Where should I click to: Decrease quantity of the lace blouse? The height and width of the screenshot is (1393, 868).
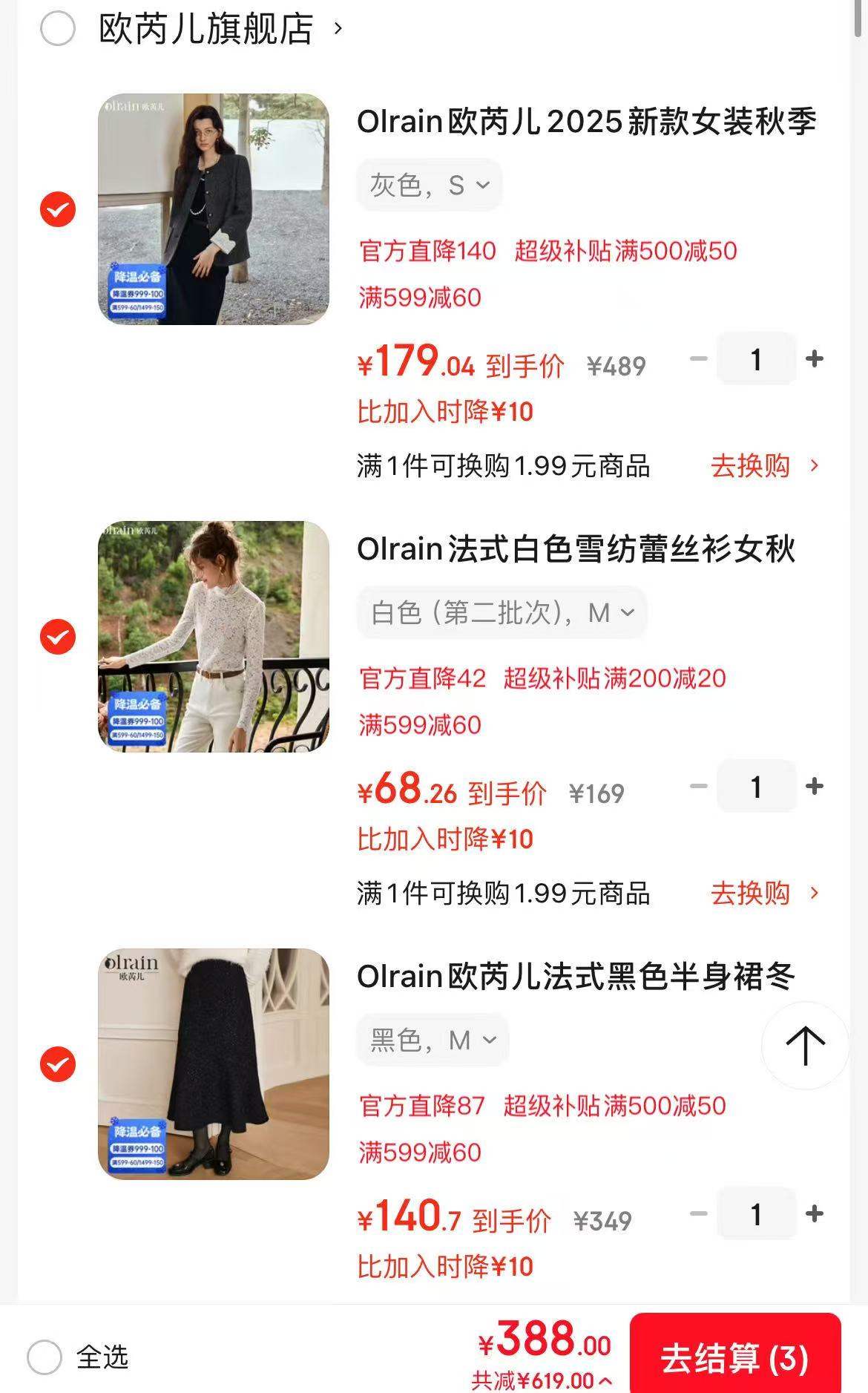point(697,787)
